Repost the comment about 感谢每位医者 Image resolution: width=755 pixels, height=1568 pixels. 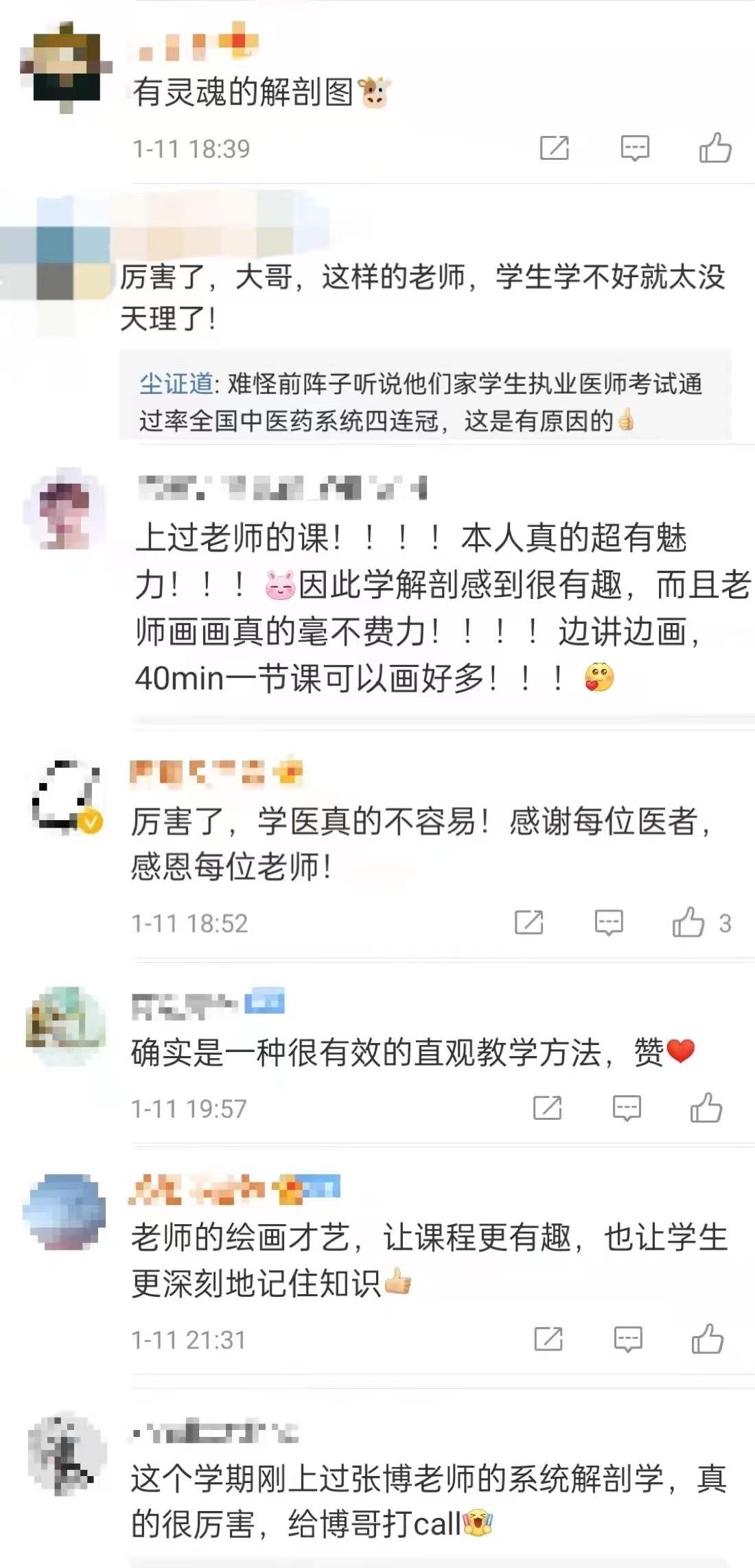click(x=529, y=923)
